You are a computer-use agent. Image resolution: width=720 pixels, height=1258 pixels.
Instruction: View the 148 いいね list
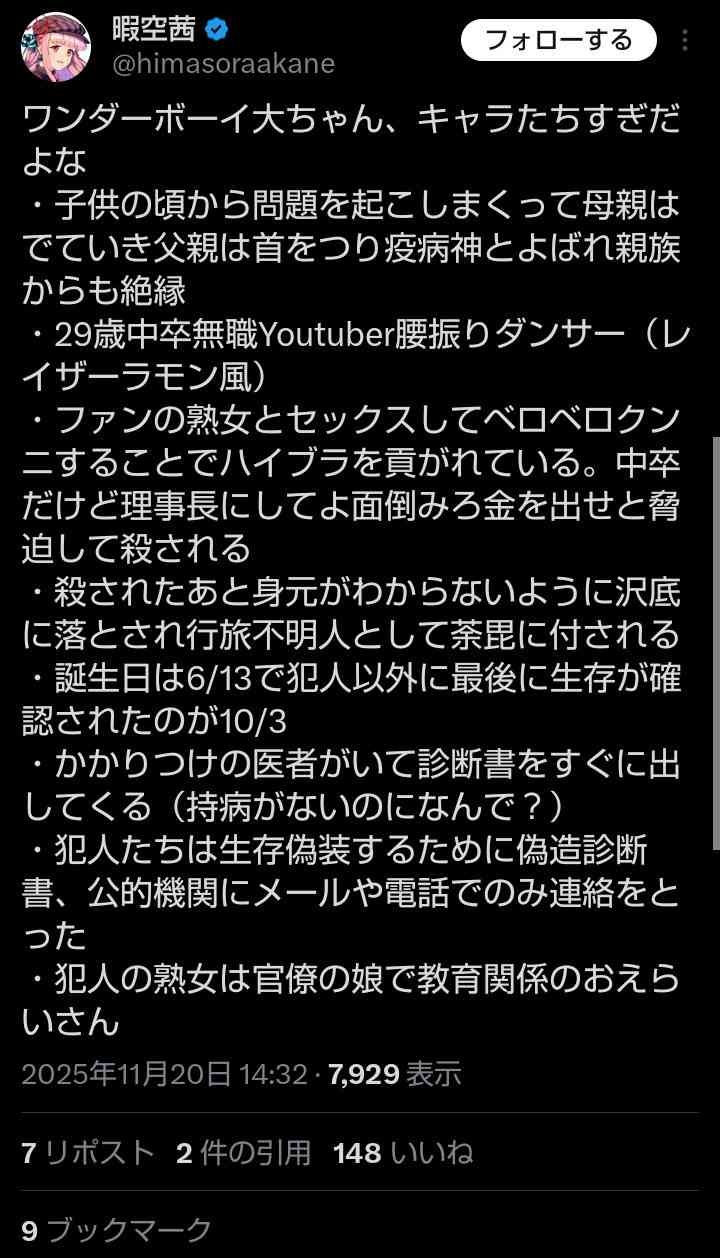pyautogui.click(x=402, y=1153)
